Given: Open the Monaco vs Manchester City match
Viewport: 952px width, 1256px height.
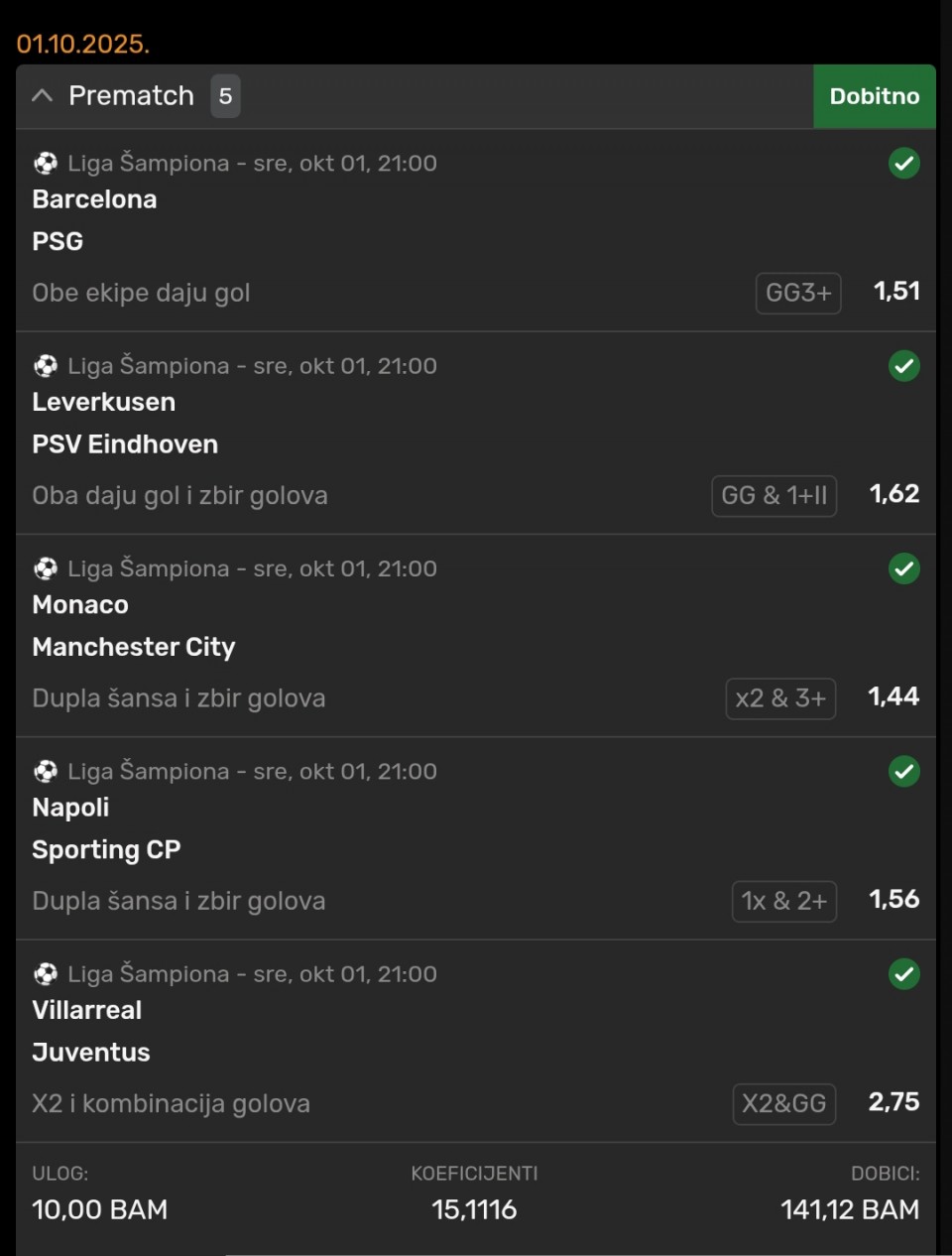Looking at the screenshot, I should 133,625.
